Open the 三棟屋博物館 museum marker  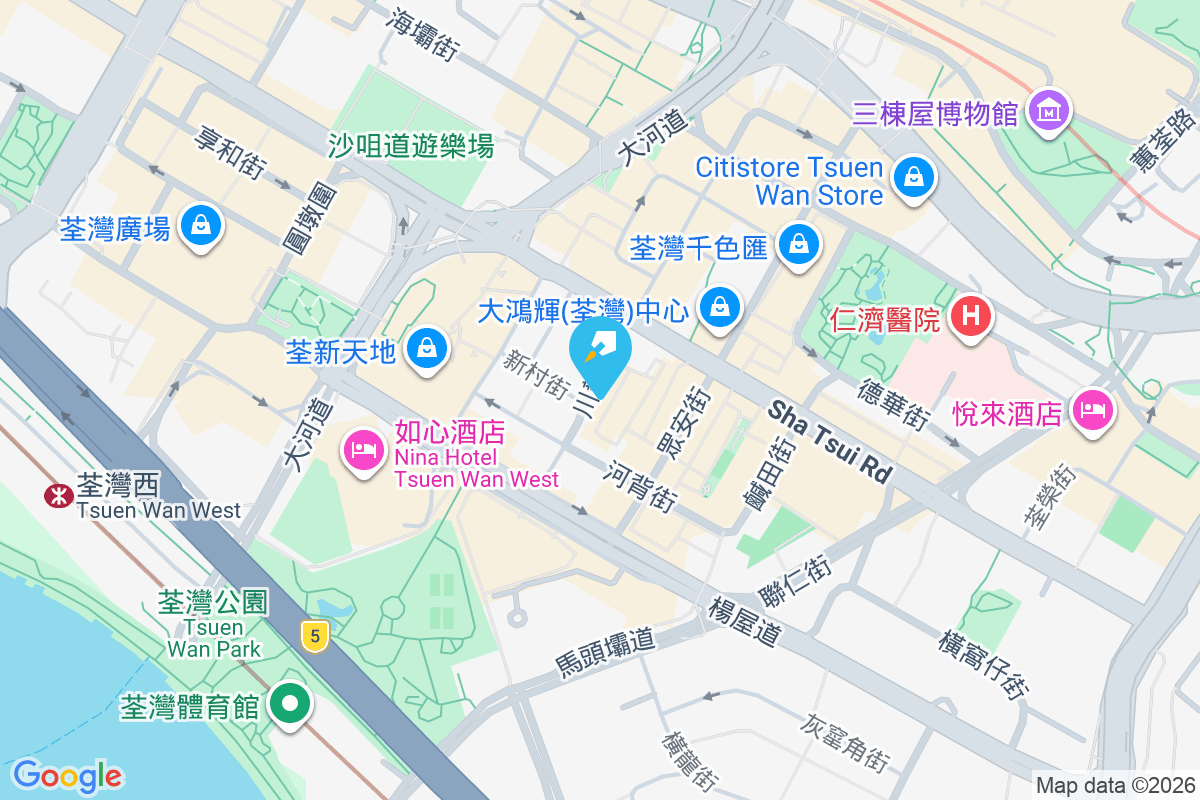[1047, 110]
